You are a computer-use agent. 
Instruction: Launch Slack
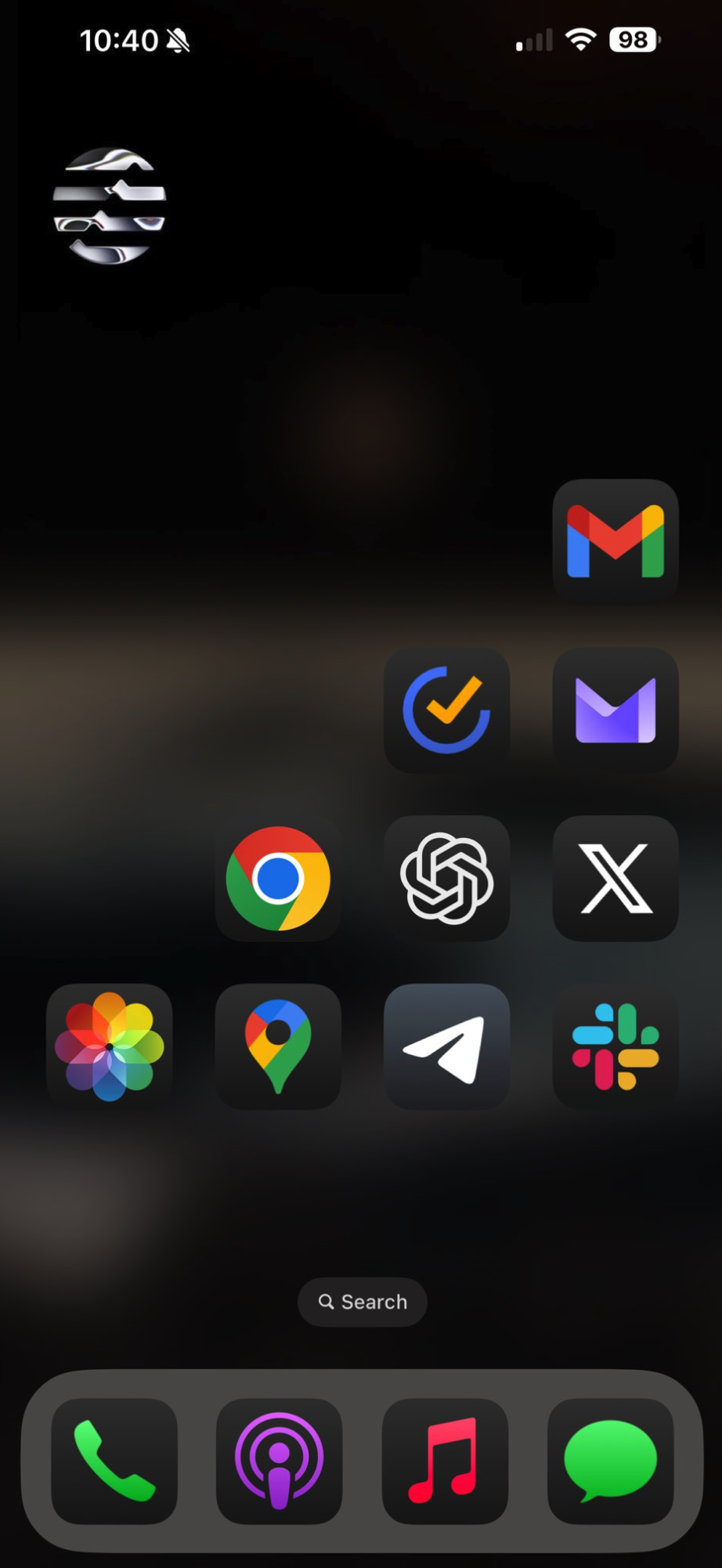pos(615,1046)
